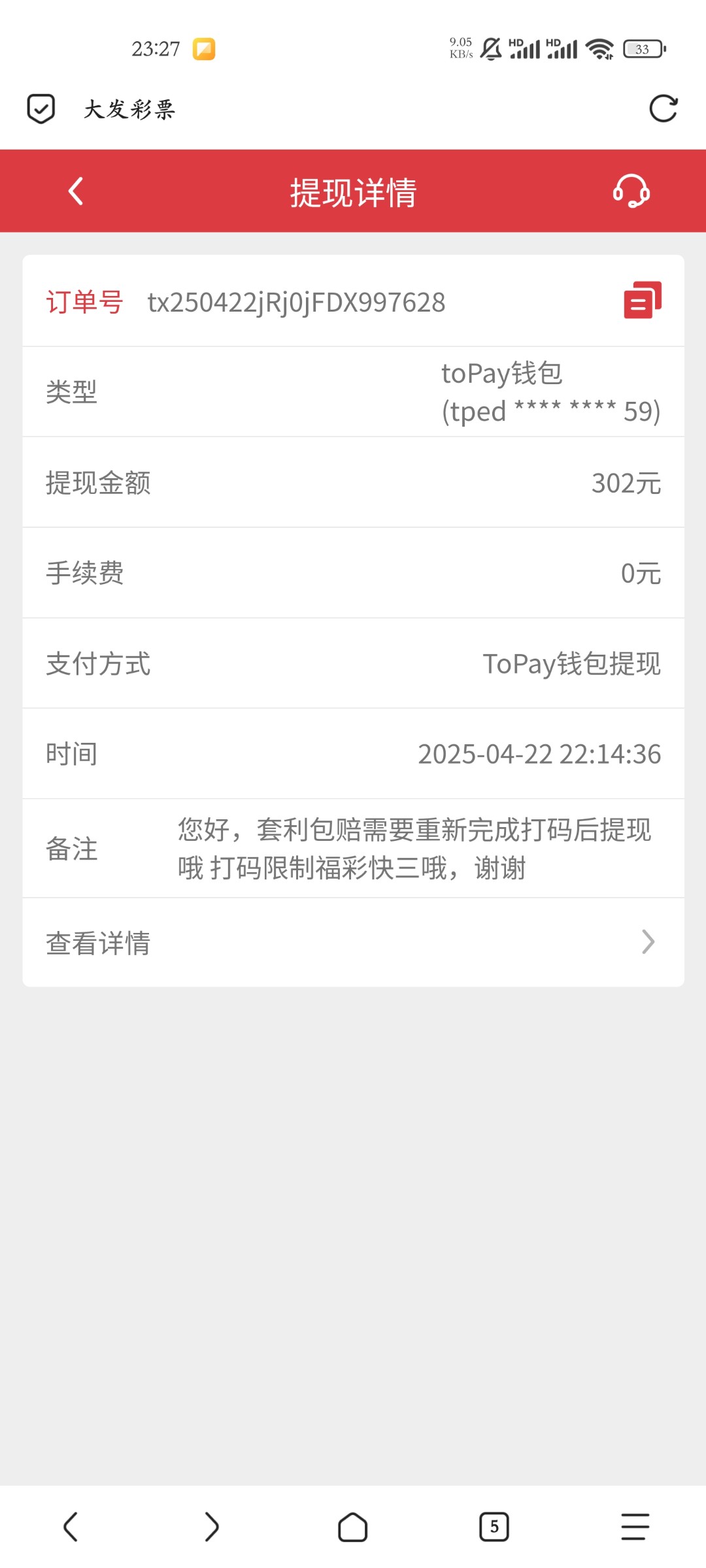The width and height of the screenshot is (706, 1568).
Task: Navigate browser back
Action: (x=71, y=1527)
